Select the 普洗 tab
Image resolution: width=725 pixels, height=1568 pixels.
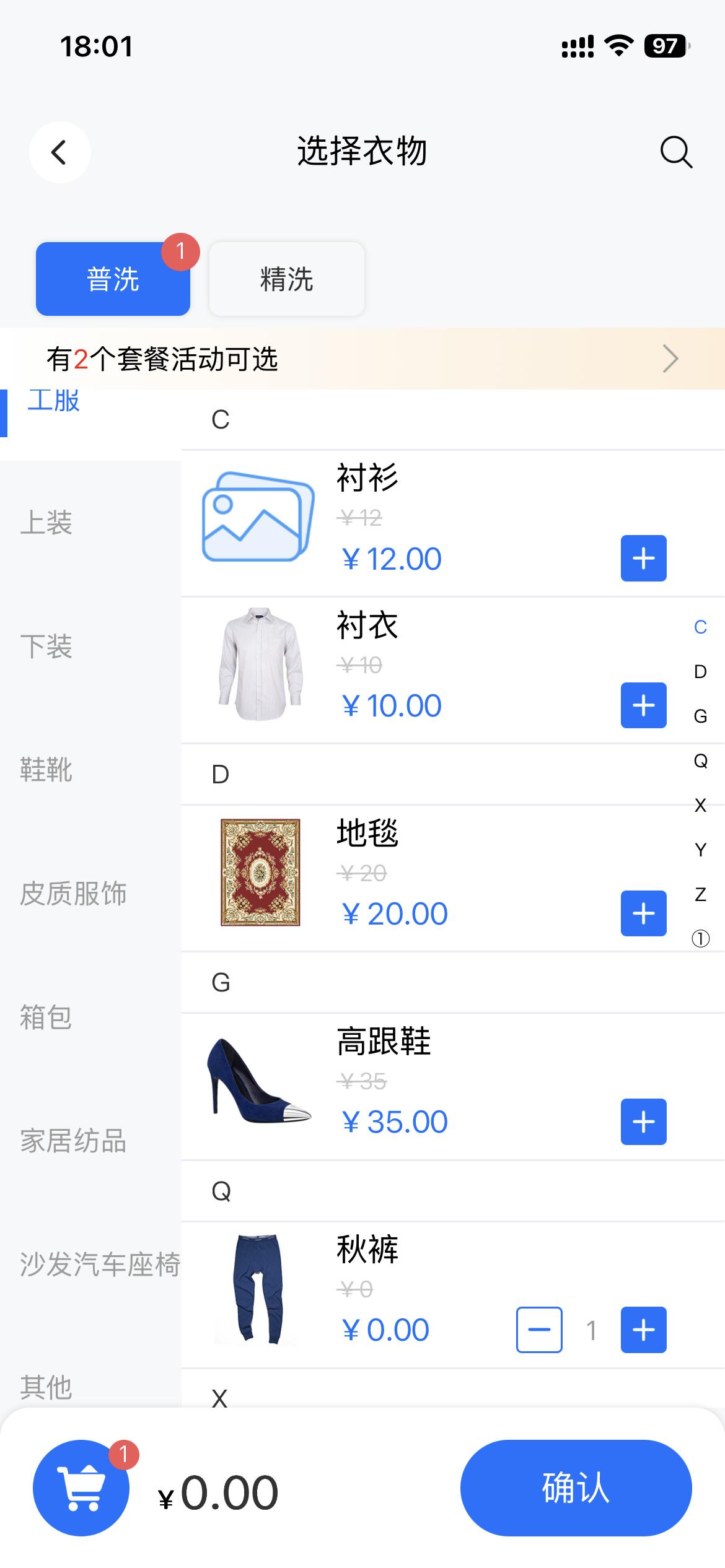coord(113,279)
